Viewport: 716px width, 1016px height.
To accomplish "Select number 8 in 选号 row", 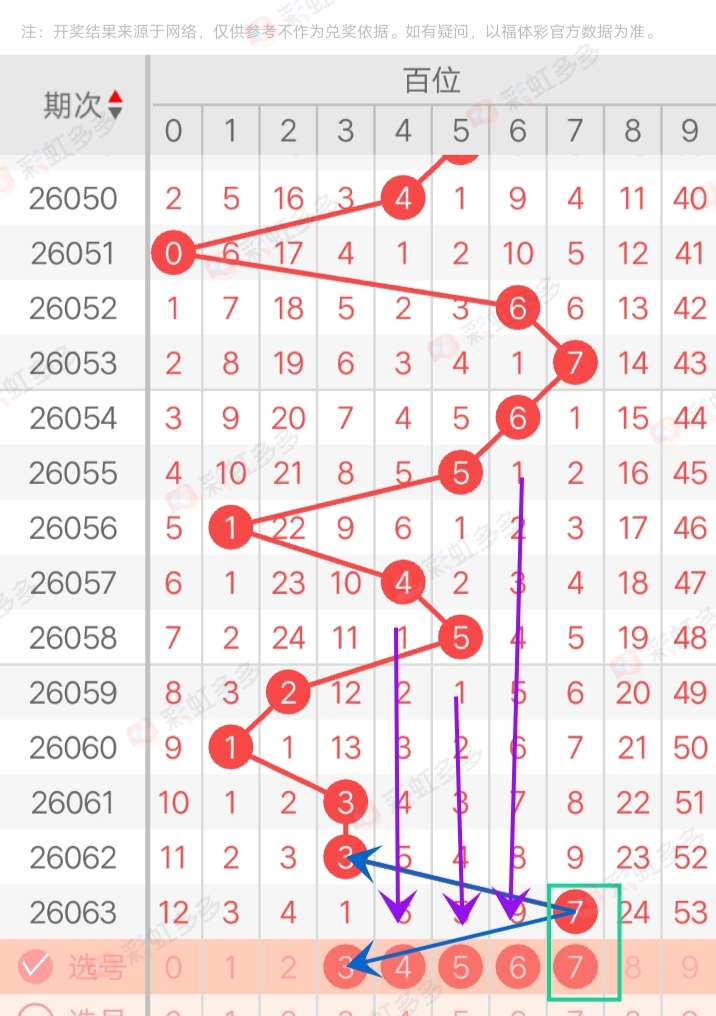I will point(632,967).
